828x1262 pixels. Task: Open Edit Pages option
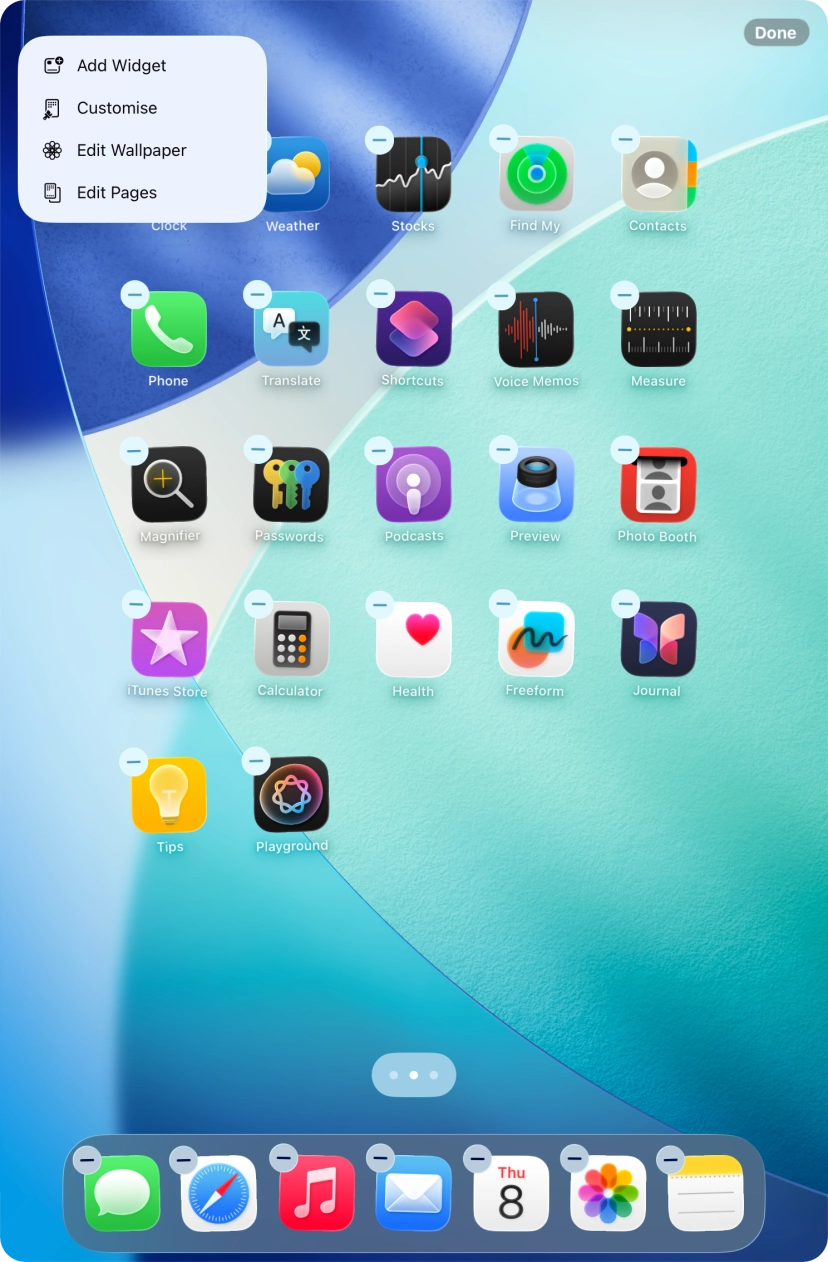[x=115, y=192]
